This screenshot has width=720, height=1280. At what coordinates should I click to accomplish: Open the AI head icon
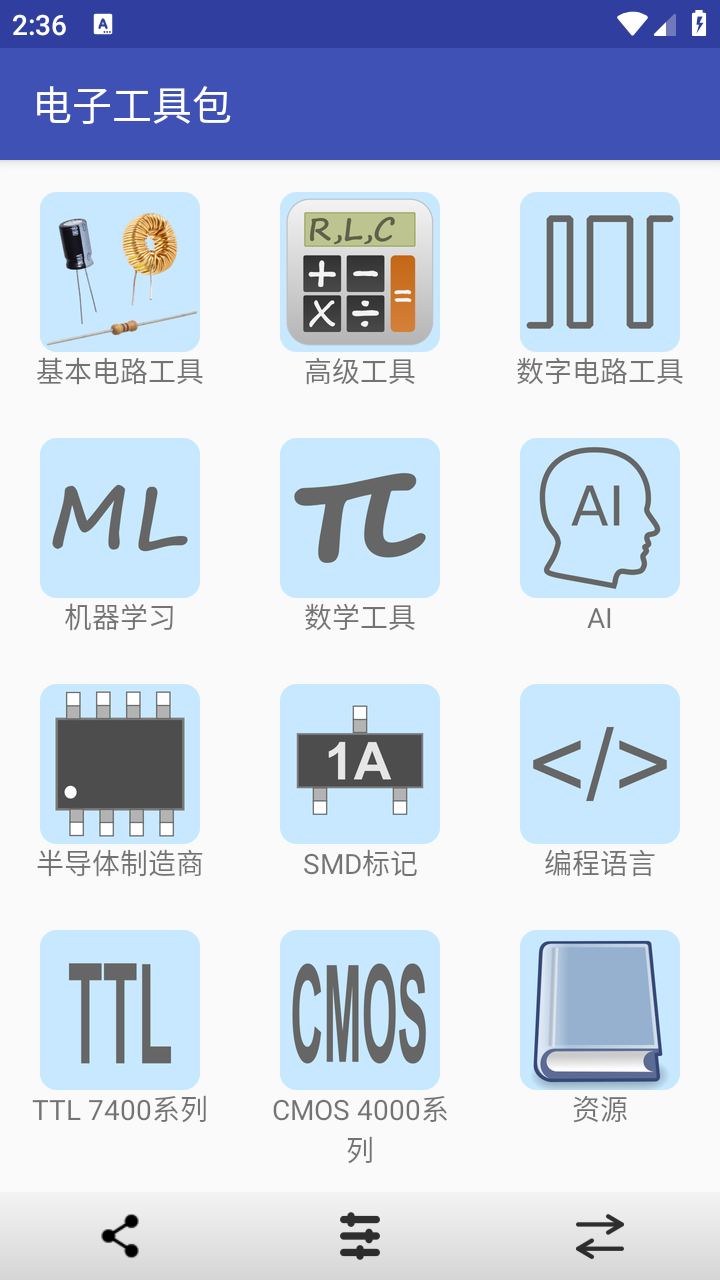tap(599, 517)
